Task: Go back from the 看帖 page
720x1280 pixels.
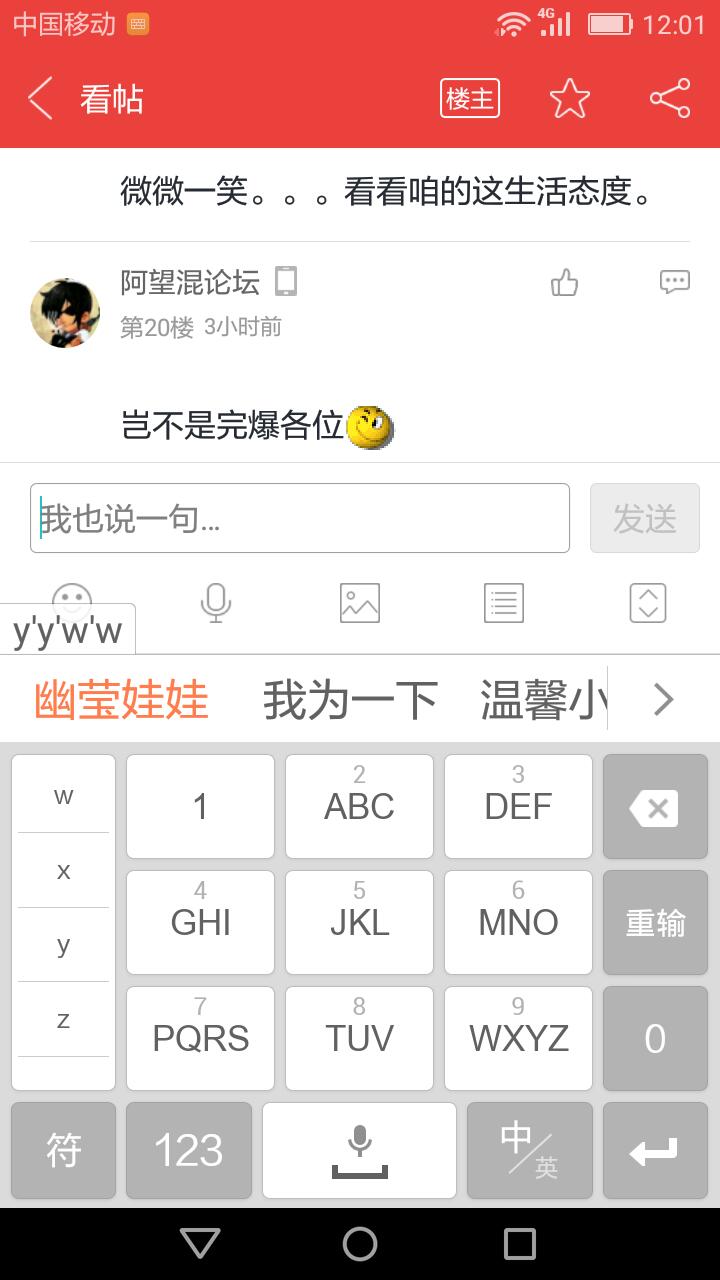Action: point(40,99)
